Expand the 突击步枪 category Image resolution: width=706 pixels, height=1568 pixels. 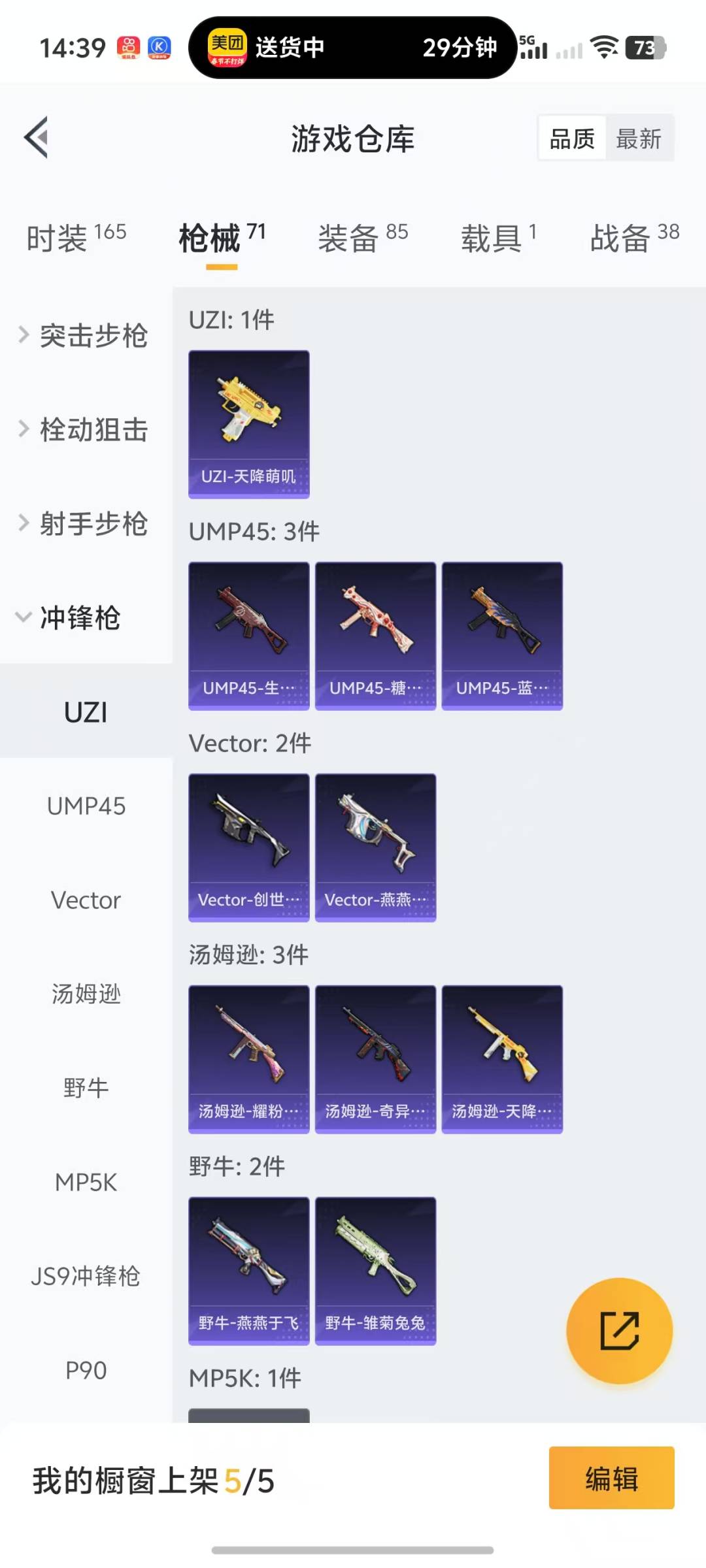[x=85, y=336]
